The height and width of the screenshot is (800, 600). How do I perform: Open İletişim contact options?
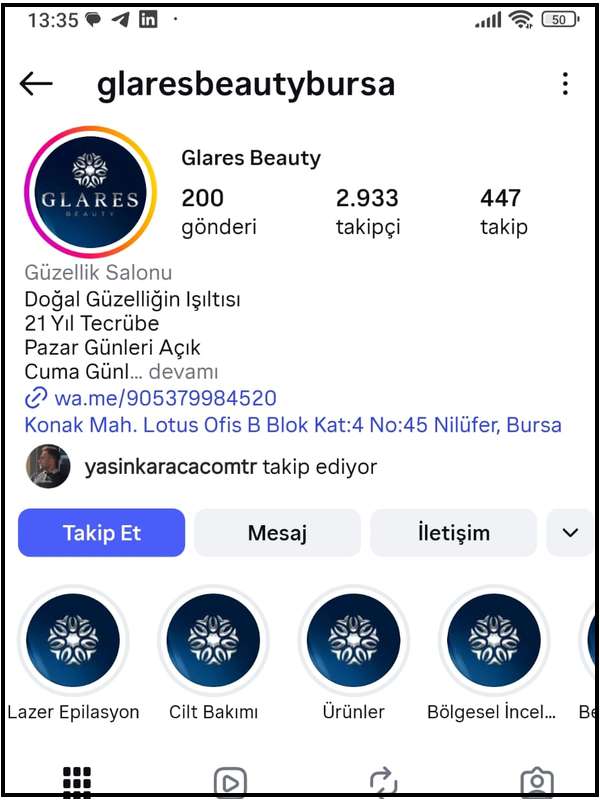tap(454, 533)
